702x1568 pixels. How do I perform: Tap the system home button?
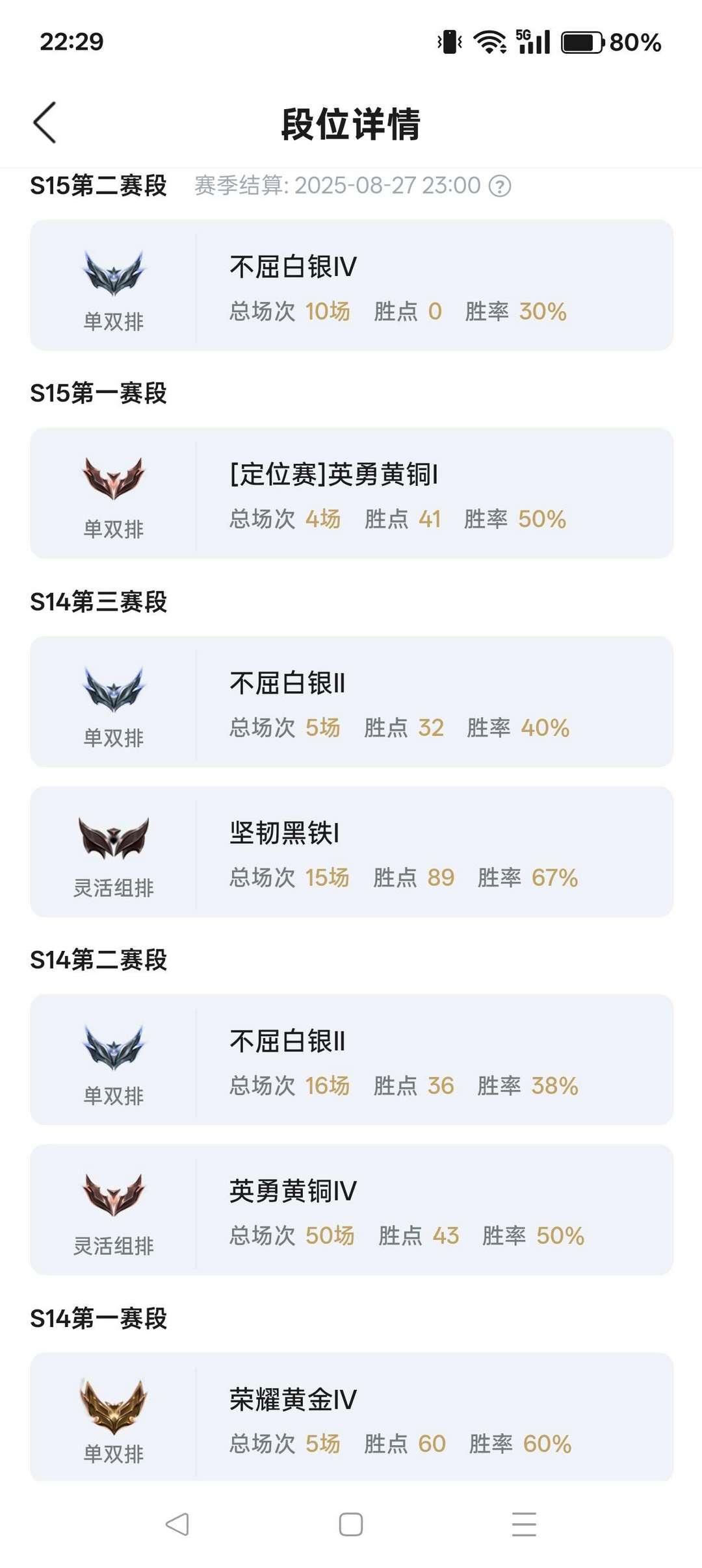[351, 1524]
